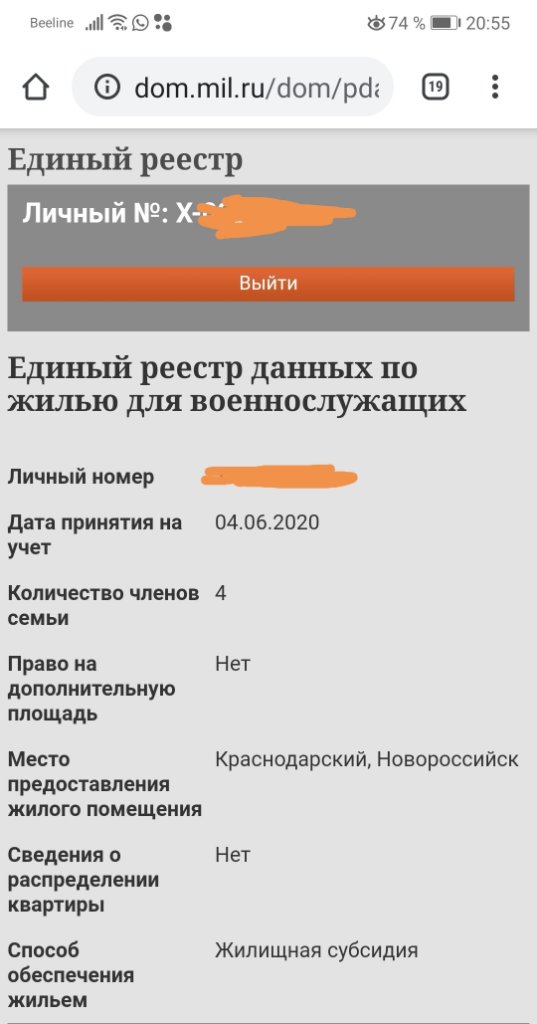Open the tab switcher showing 19 tabs
This screenshot has height=1024, width=537.
(436, 87)
